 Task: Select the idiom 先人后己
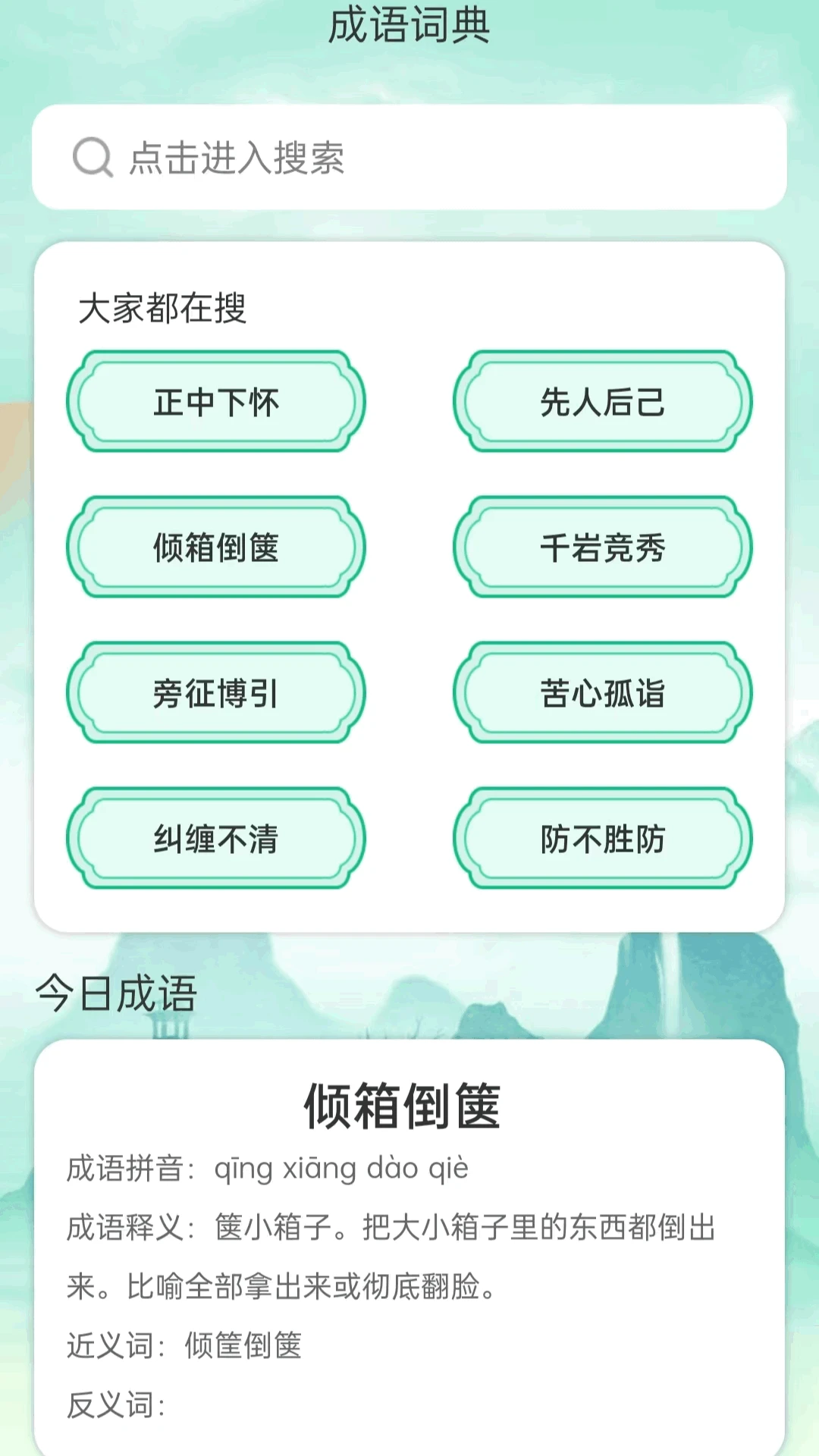pos(603,402)
